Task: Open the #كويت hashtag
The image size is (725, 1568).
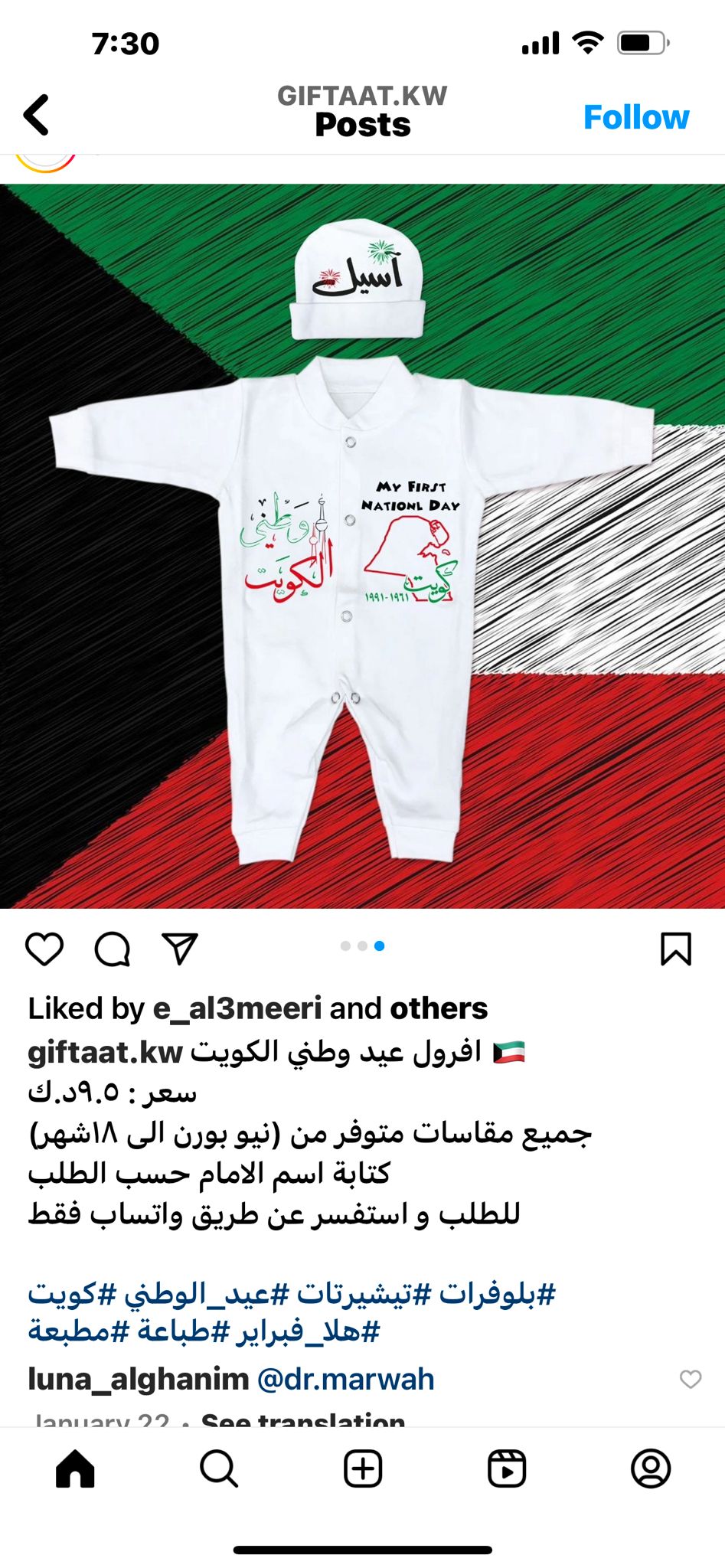Action: coord(72,1294)
